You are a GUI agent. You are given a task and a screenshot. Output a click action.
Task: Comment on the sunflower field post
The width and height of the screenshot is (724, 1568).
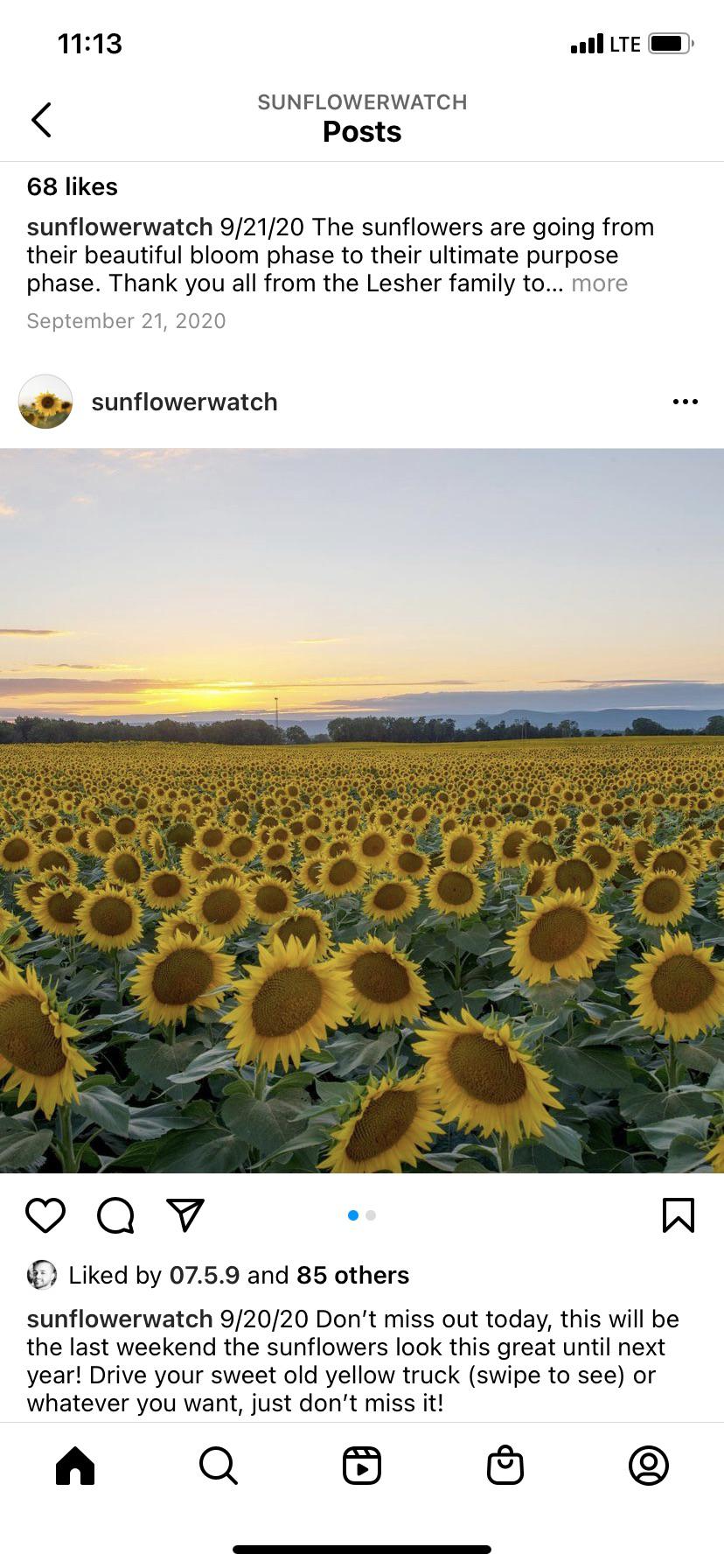tap(115, 1214)
